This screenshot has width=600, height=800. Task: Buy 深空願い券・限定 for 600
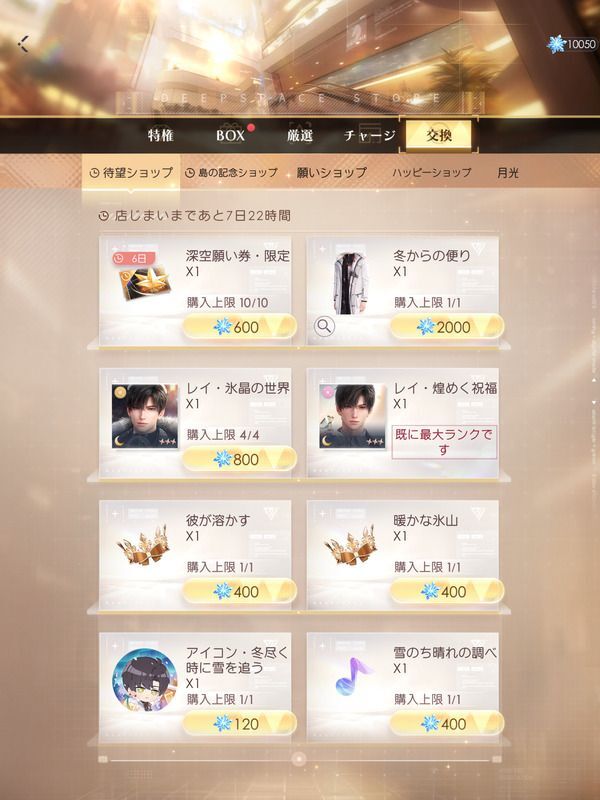coord(240,327)
